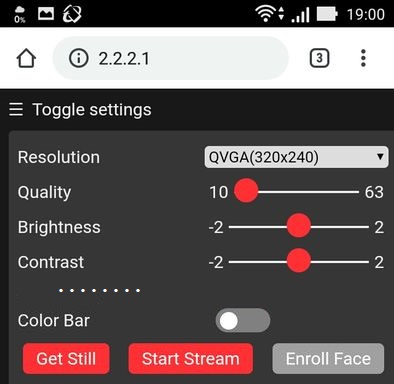
Task: View site info for 2.2.2.1
Action: [x=79, y=58]
